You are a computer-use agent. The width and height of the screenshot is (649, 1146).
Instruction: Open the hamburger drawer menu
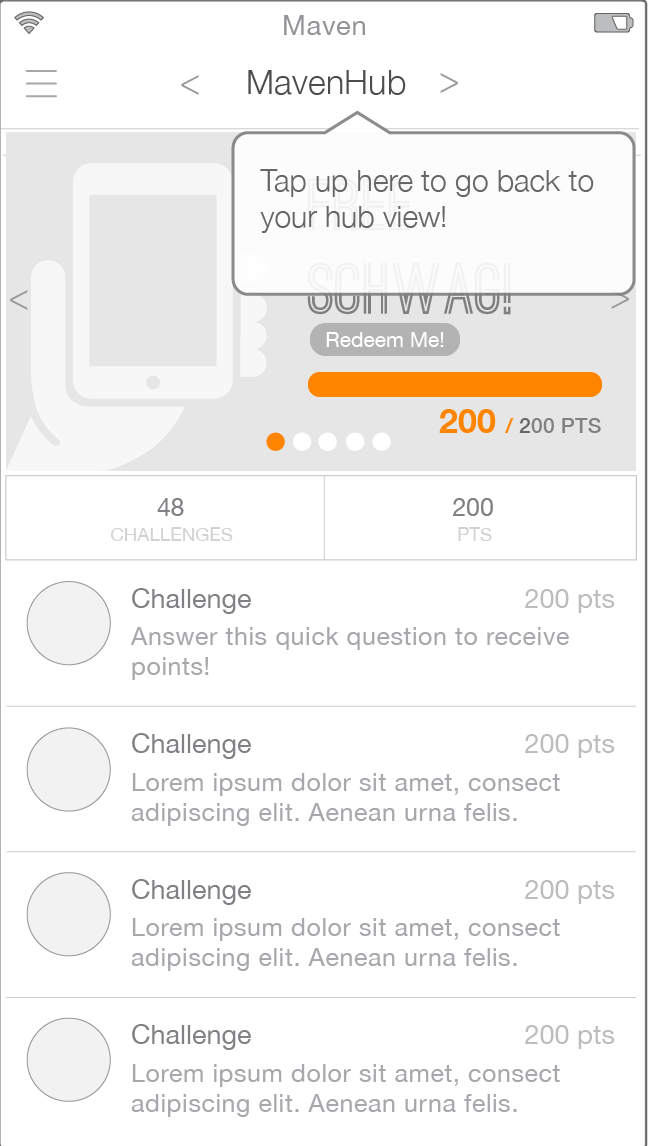tap(41, 83)
